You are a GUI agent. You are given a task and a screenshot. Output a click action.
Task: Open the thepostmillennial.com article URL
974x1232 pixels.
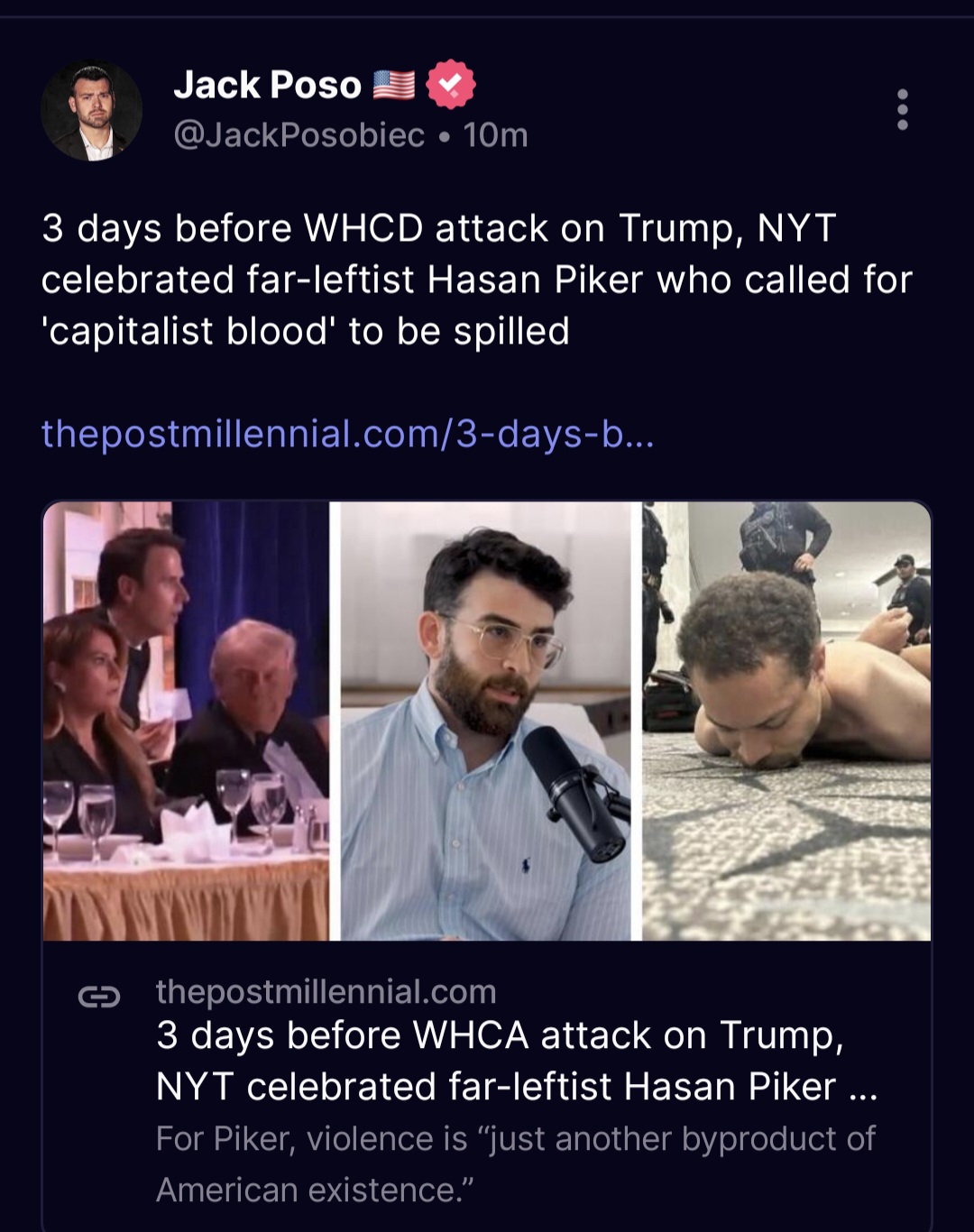[347, 433]
